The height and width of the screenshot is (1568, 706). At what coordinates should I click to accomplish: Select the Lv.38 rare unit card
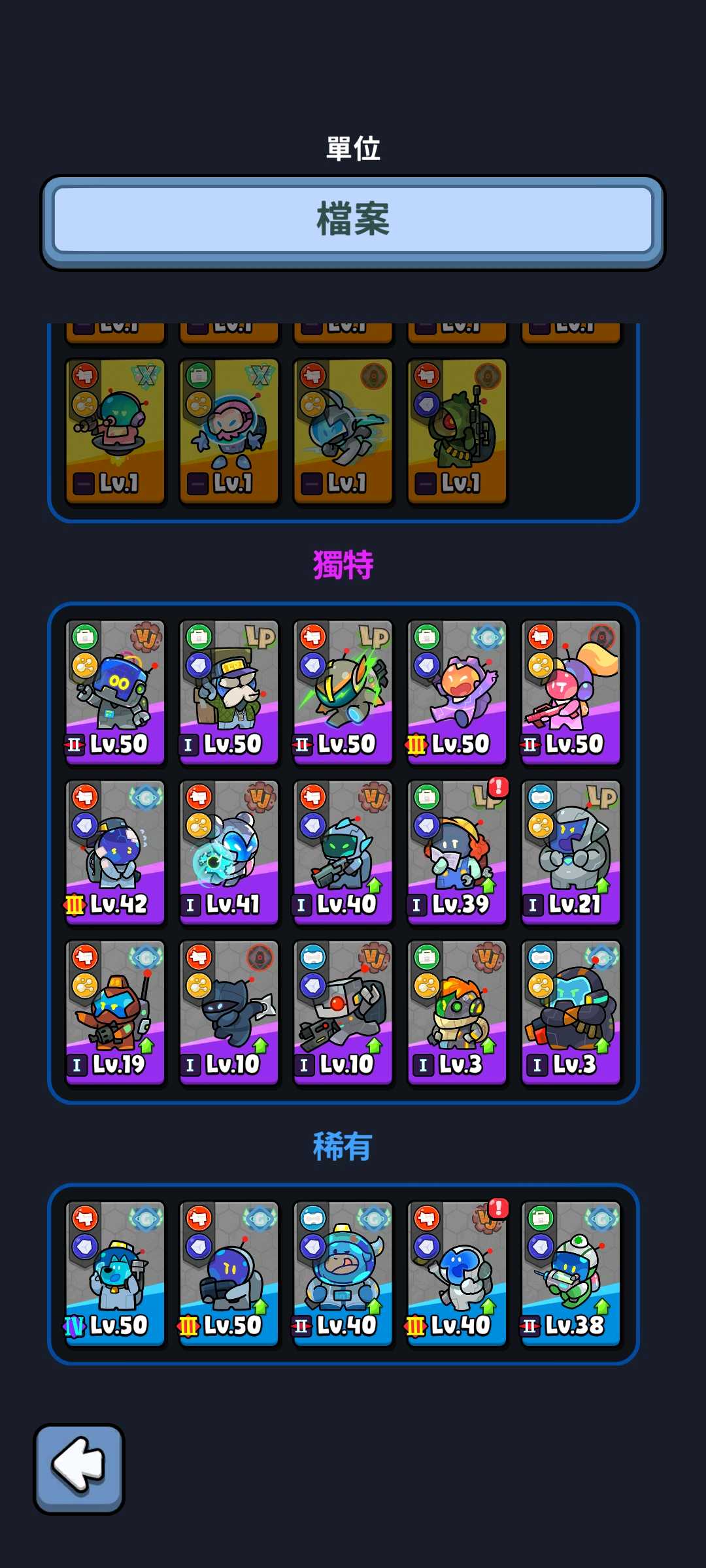(x=571, y=1274)
